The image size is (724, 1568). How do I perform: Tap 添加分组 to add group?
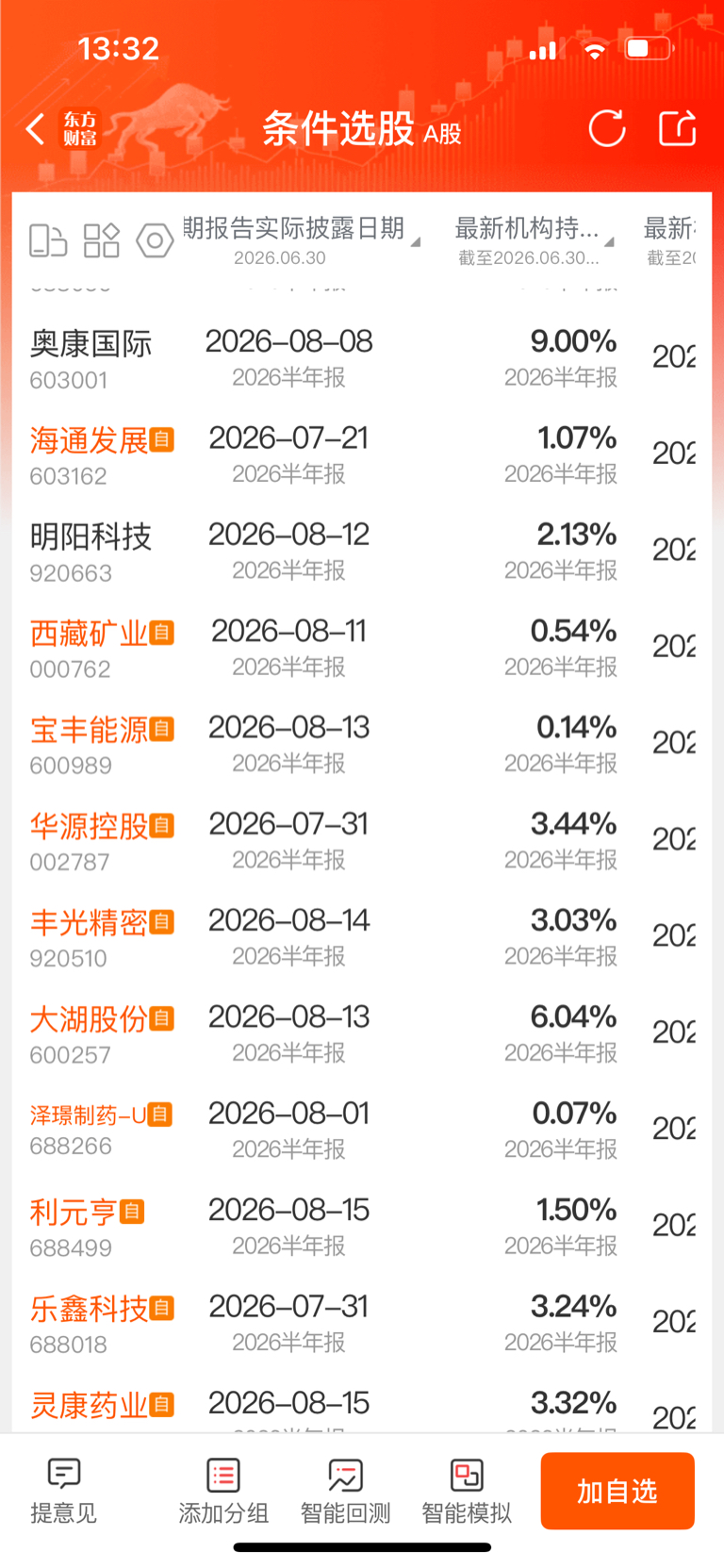click(223, 1491)
